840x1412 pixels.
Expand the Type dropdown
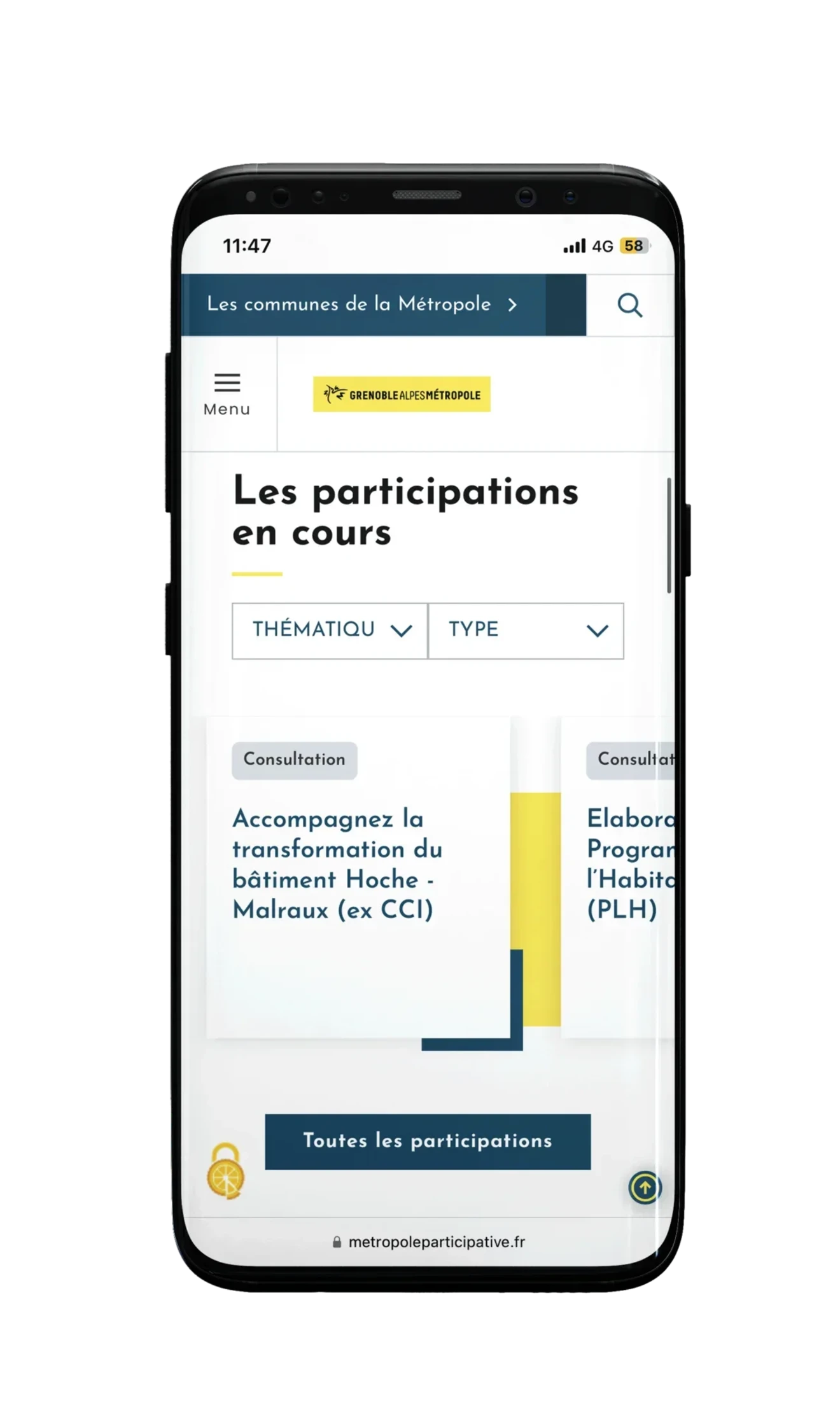(x=526, y=630)
